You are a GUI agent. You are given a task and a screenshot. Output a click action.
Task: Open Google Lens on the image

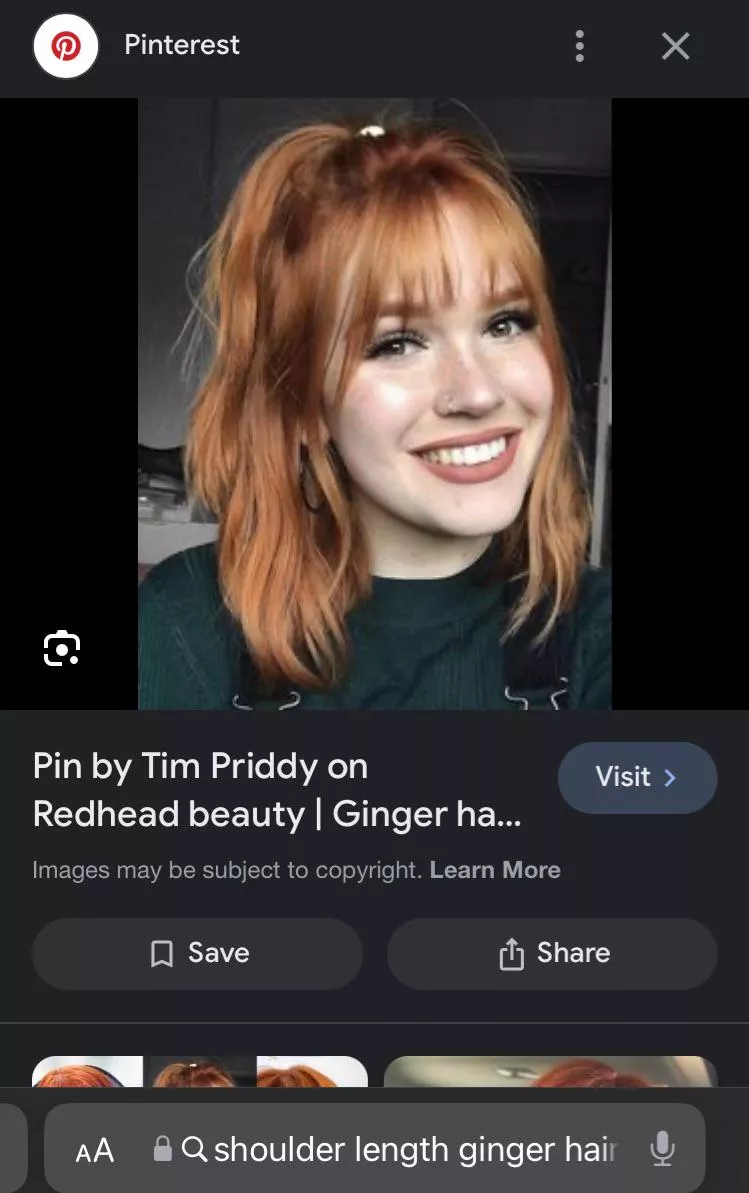pos(62,648)
